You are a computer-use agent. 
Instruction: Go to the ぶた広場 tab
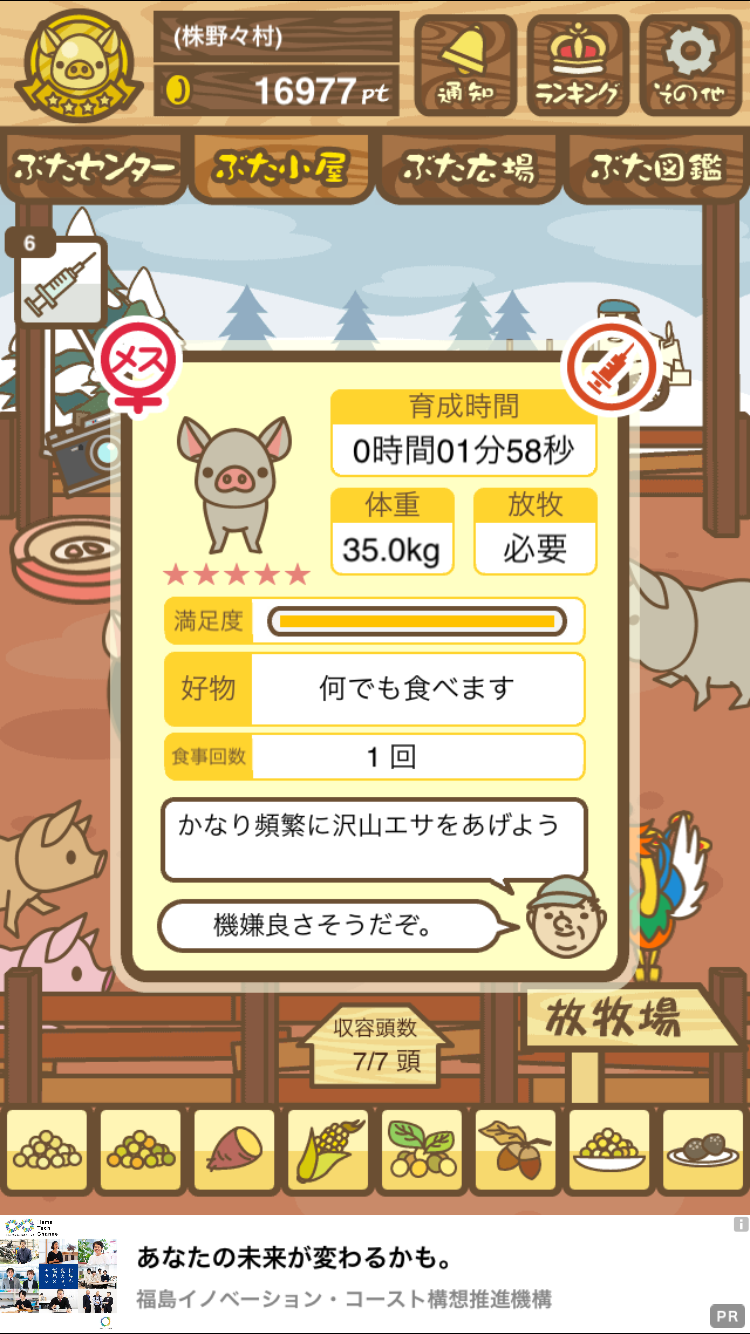(468, 168)
